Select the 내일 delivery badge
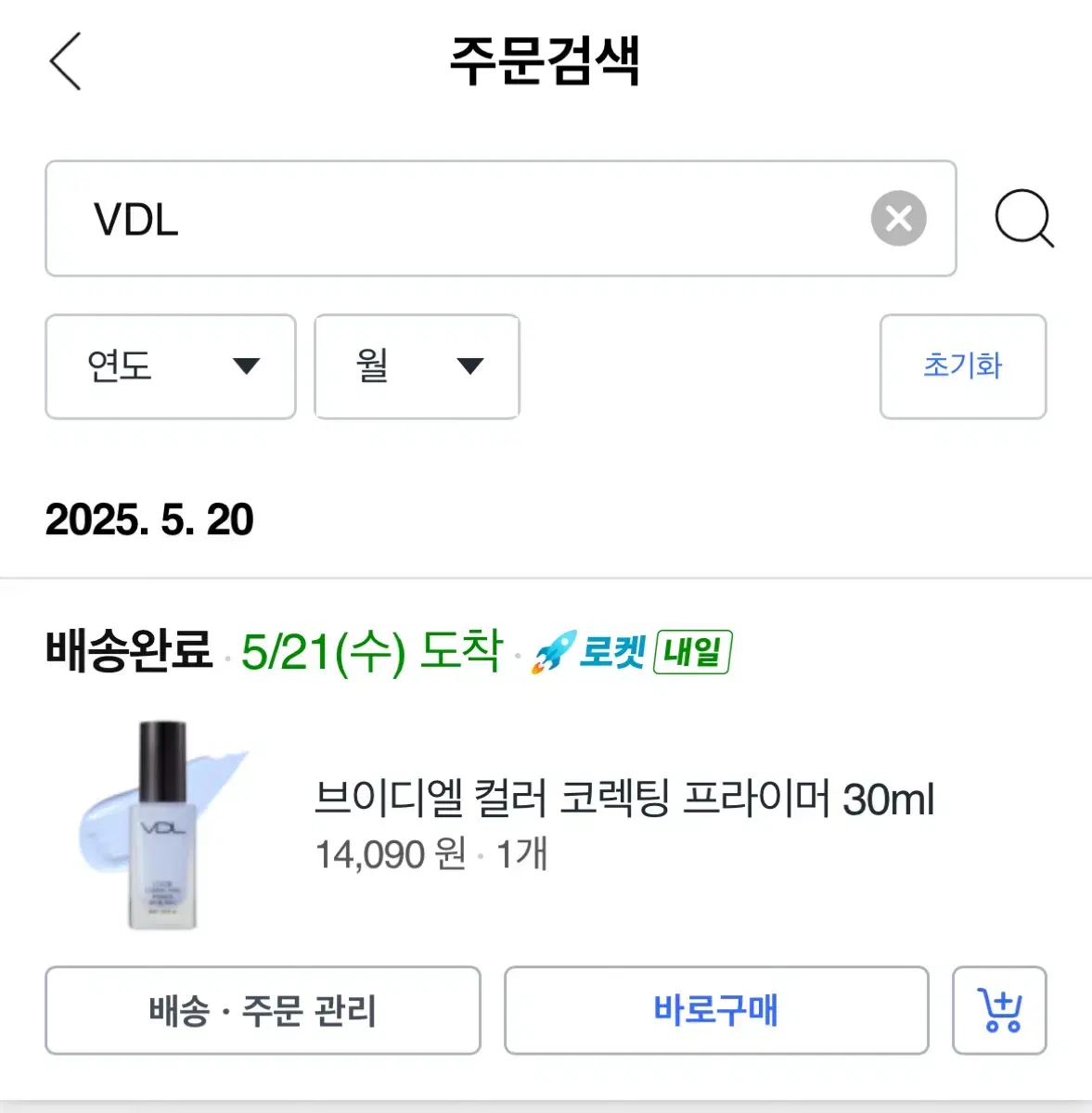 (692, 650)
